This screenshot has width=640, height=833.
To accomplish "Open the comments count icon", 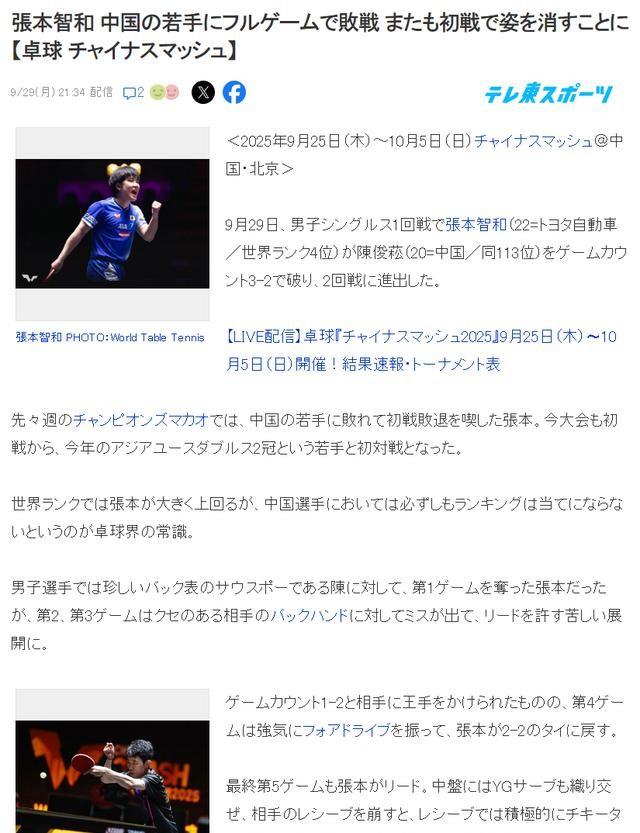I will coord(132,93).
